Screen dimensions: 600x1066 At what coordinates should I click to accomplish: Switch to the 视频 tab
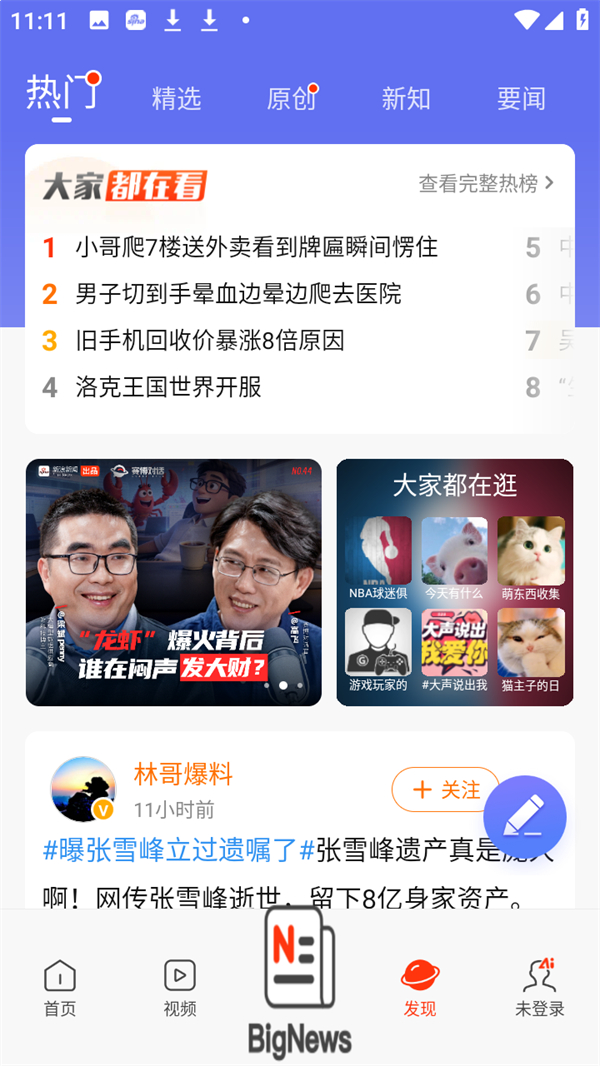coord(180,988)
